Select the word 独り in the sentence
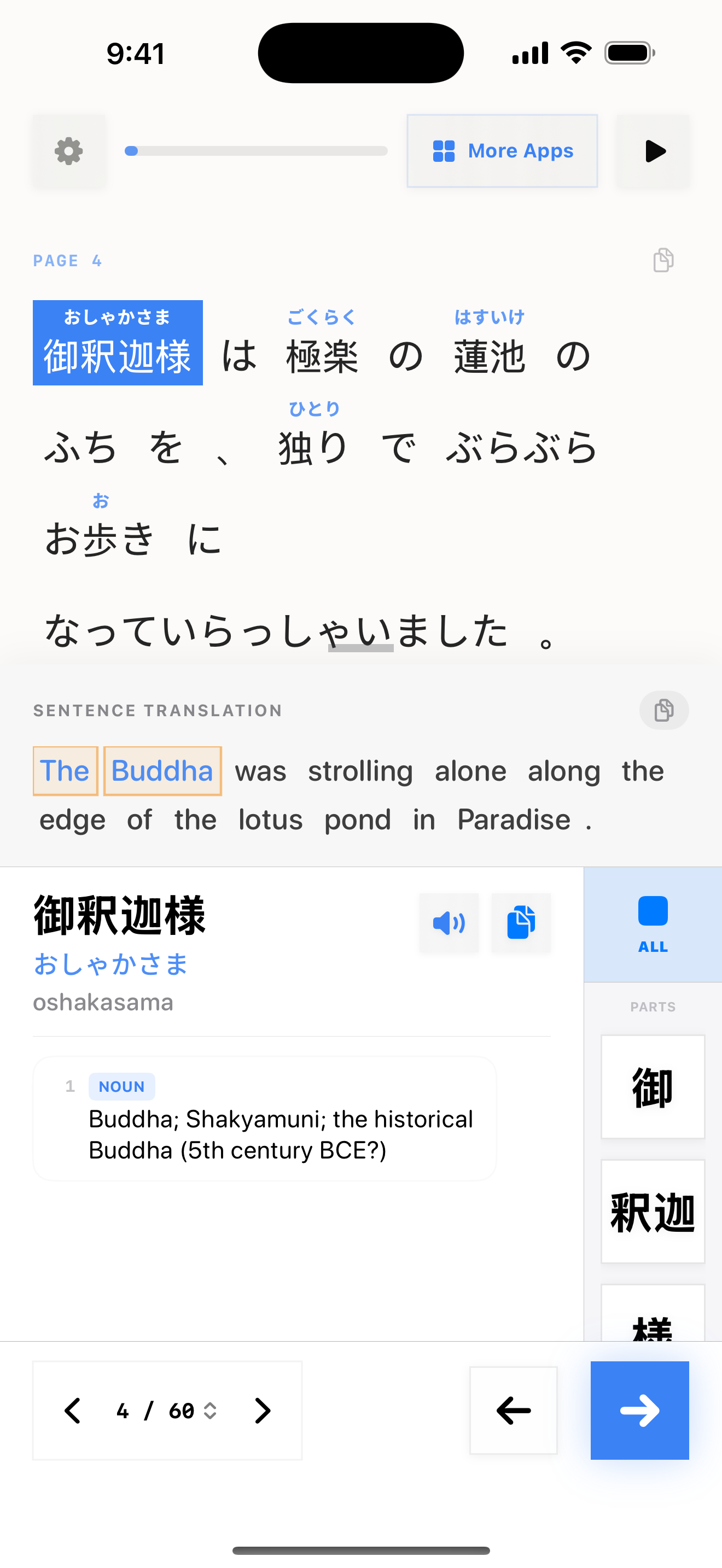Screen dimensions: 722x1568 tap(313, 447)
